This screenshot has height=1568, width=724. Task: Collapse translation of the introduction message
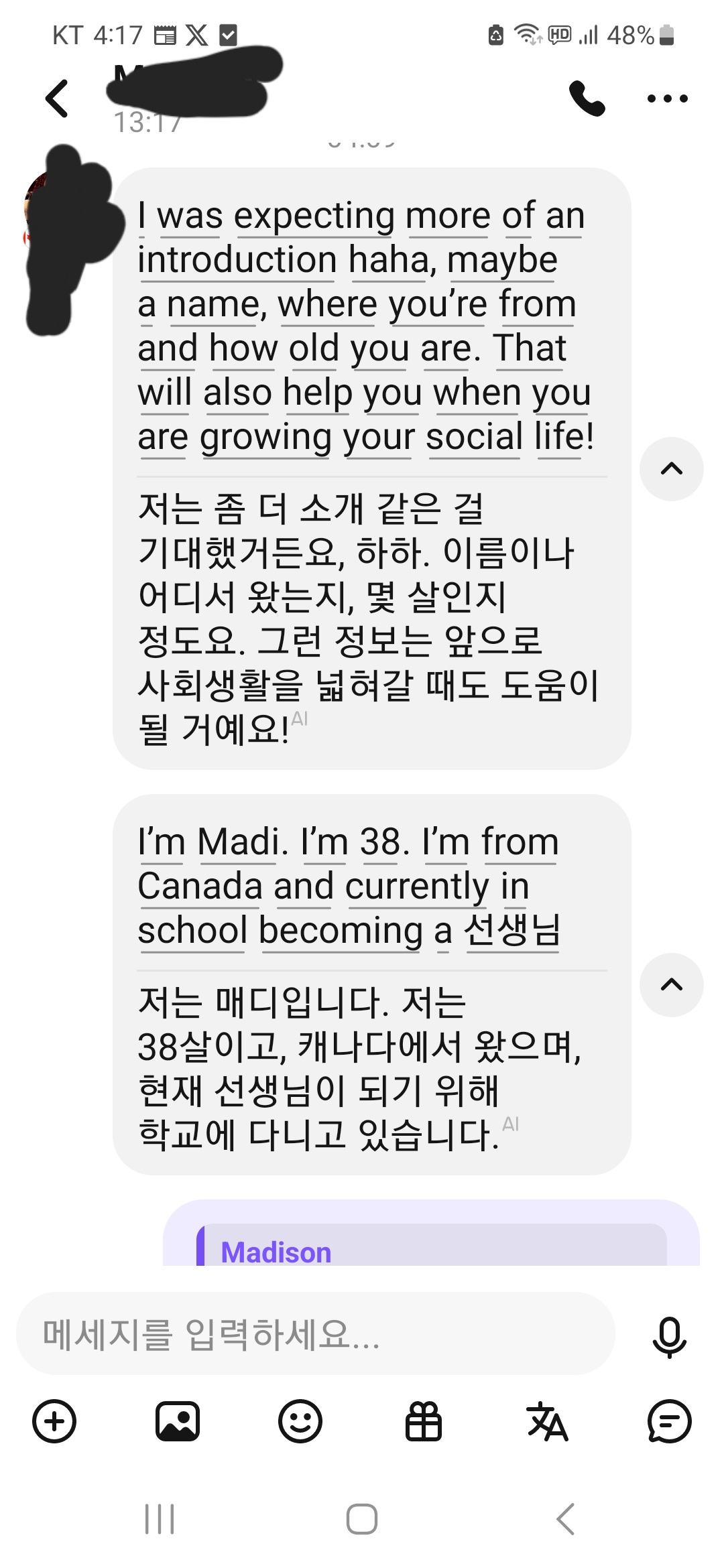tap(671, 469)
